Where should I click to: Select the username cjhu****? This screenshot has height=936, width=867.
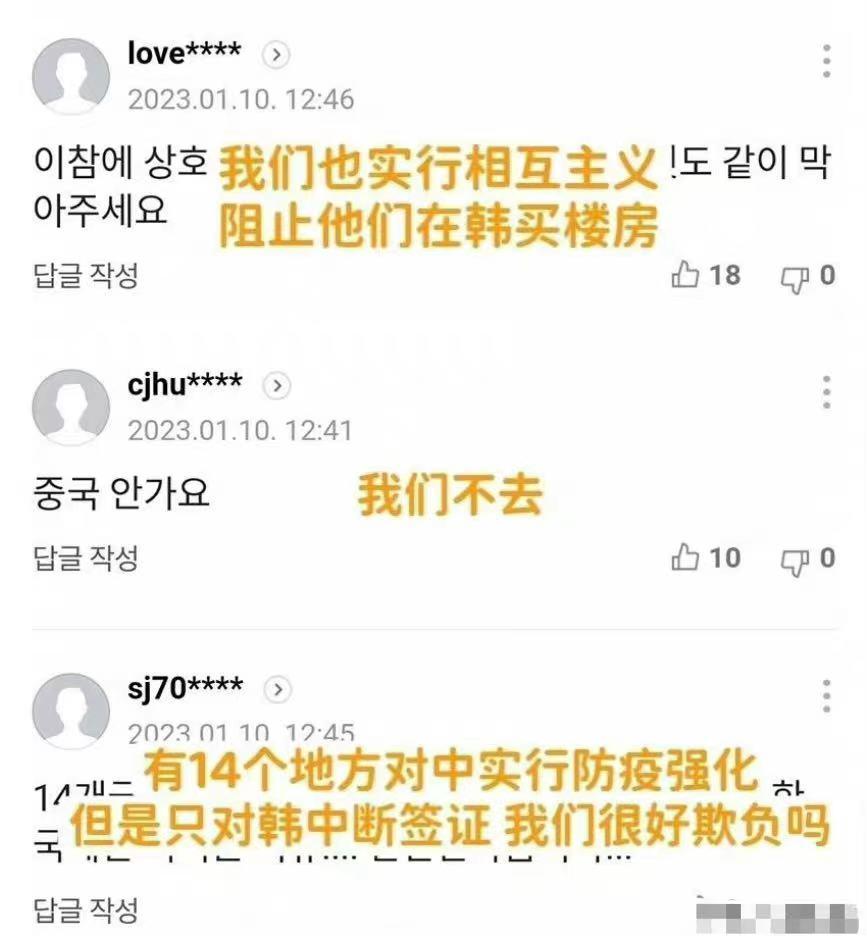point(186,383)
